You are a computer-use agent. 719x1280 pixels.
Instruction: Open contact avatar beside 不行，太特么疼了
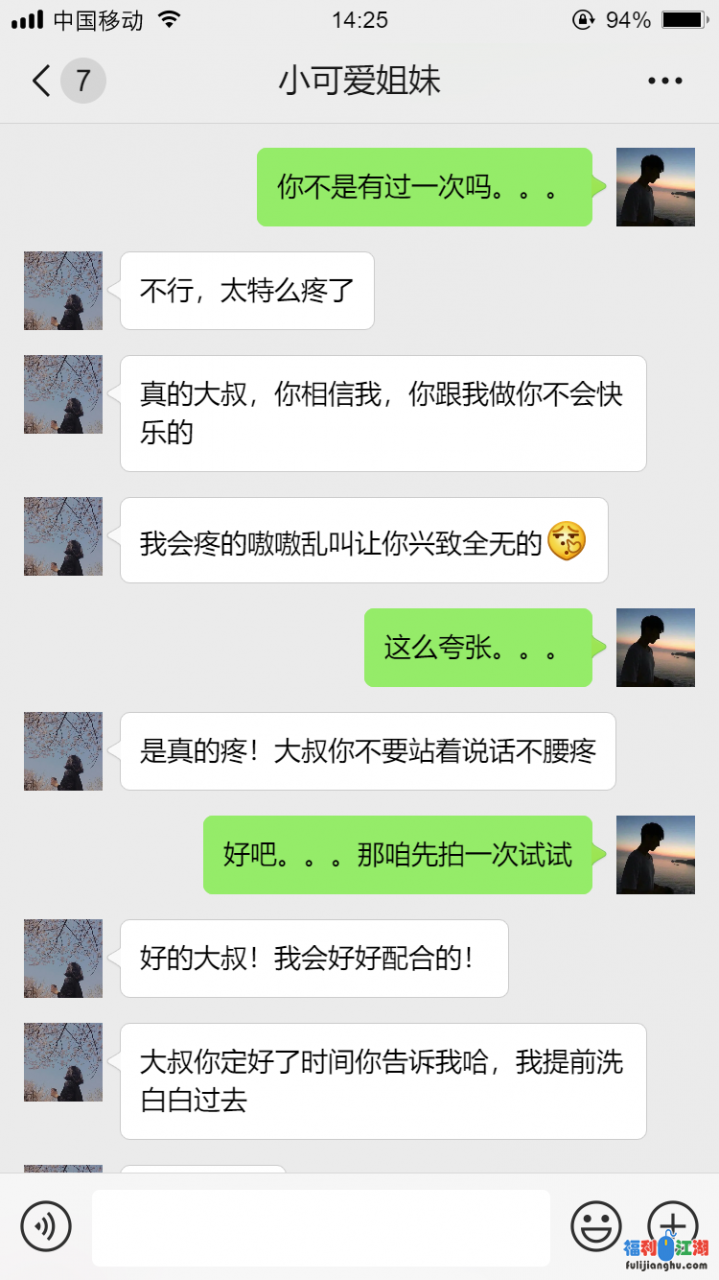point(63,290)
